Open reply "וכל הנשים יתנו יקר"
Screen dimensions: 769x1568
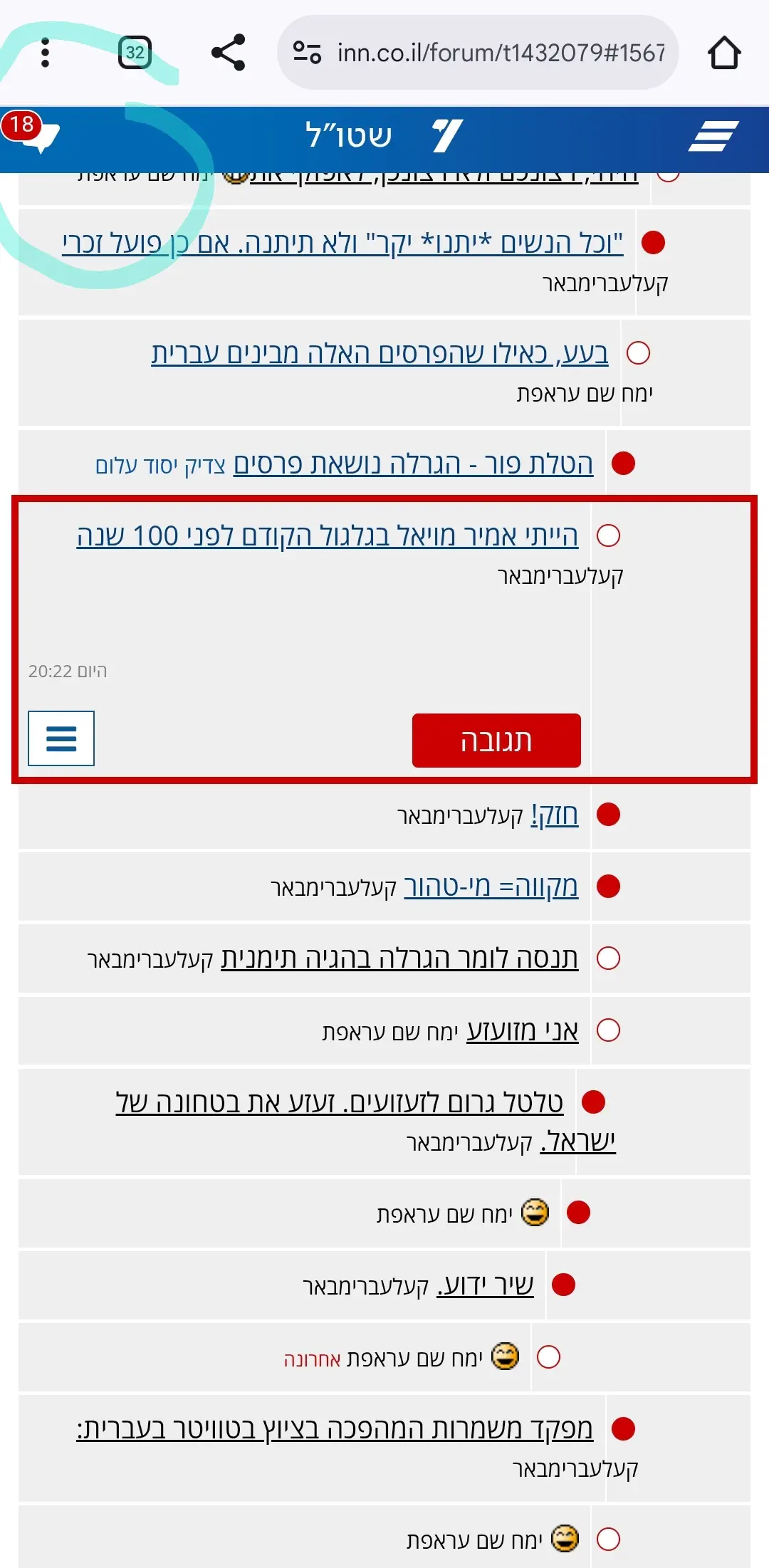click(x=342, y=243)
